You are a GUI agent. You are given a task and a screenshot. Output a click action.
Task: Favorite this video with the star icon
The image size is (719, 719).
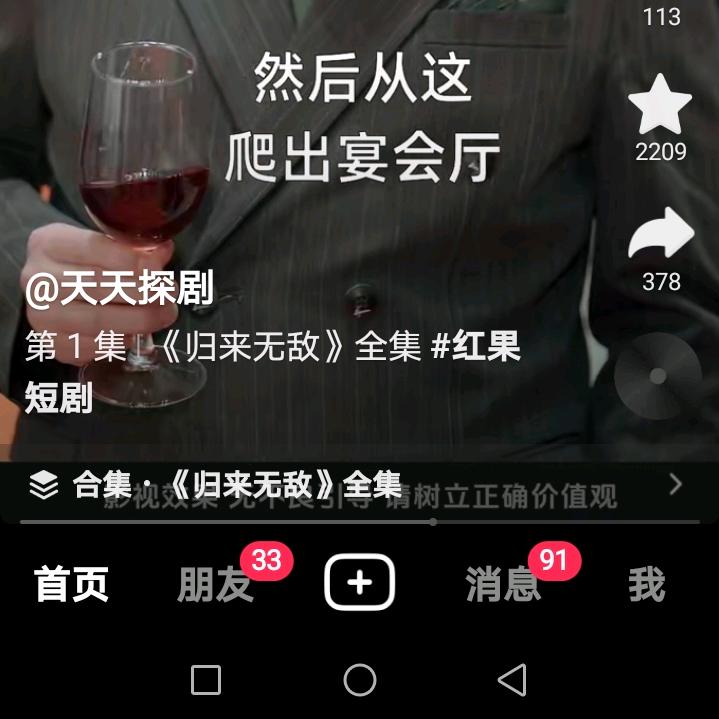659,105
